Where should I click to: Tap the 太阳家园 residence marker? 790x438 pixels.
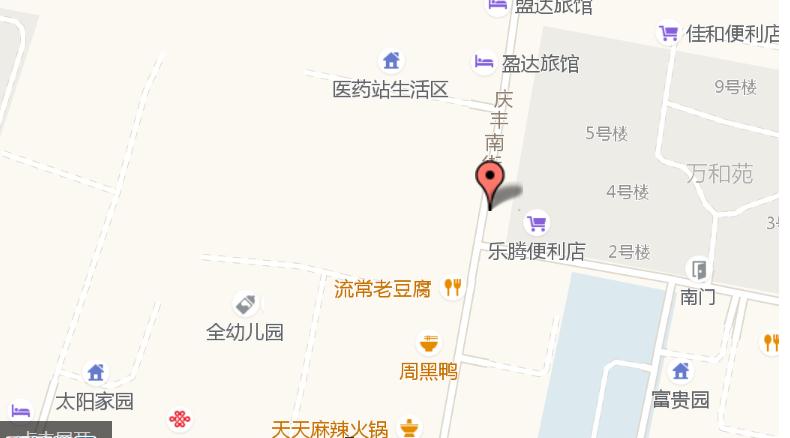point(96,373)
